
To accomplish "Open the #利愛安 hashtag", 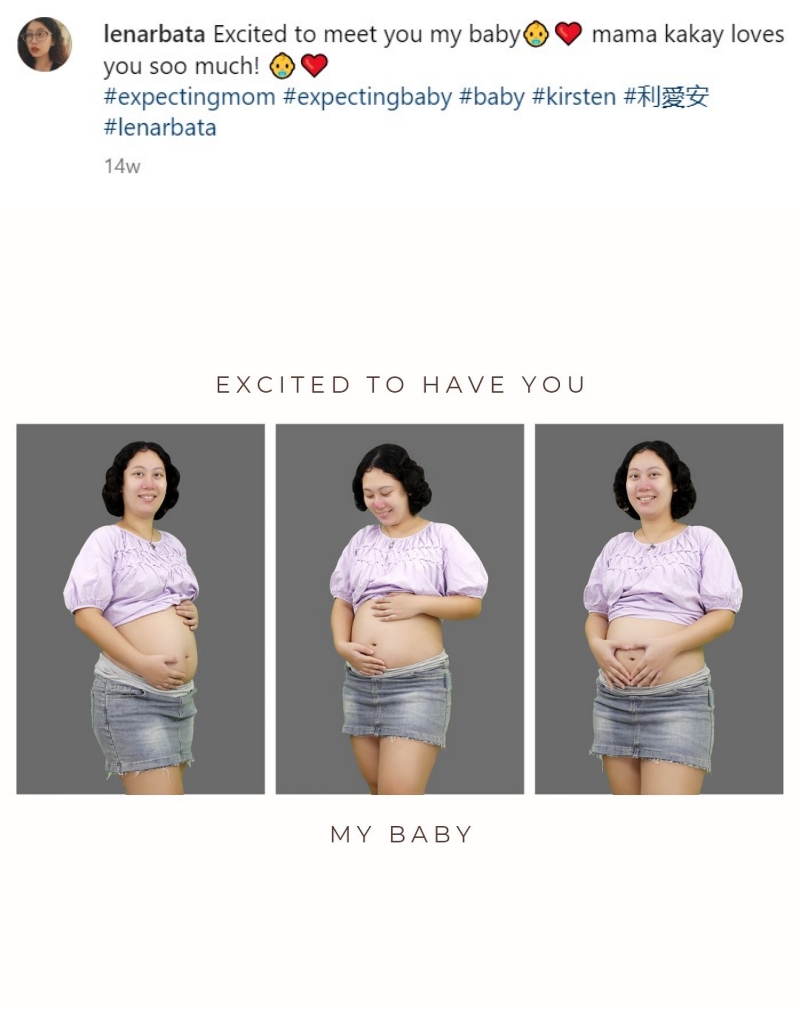I will [x=666, y=98].
